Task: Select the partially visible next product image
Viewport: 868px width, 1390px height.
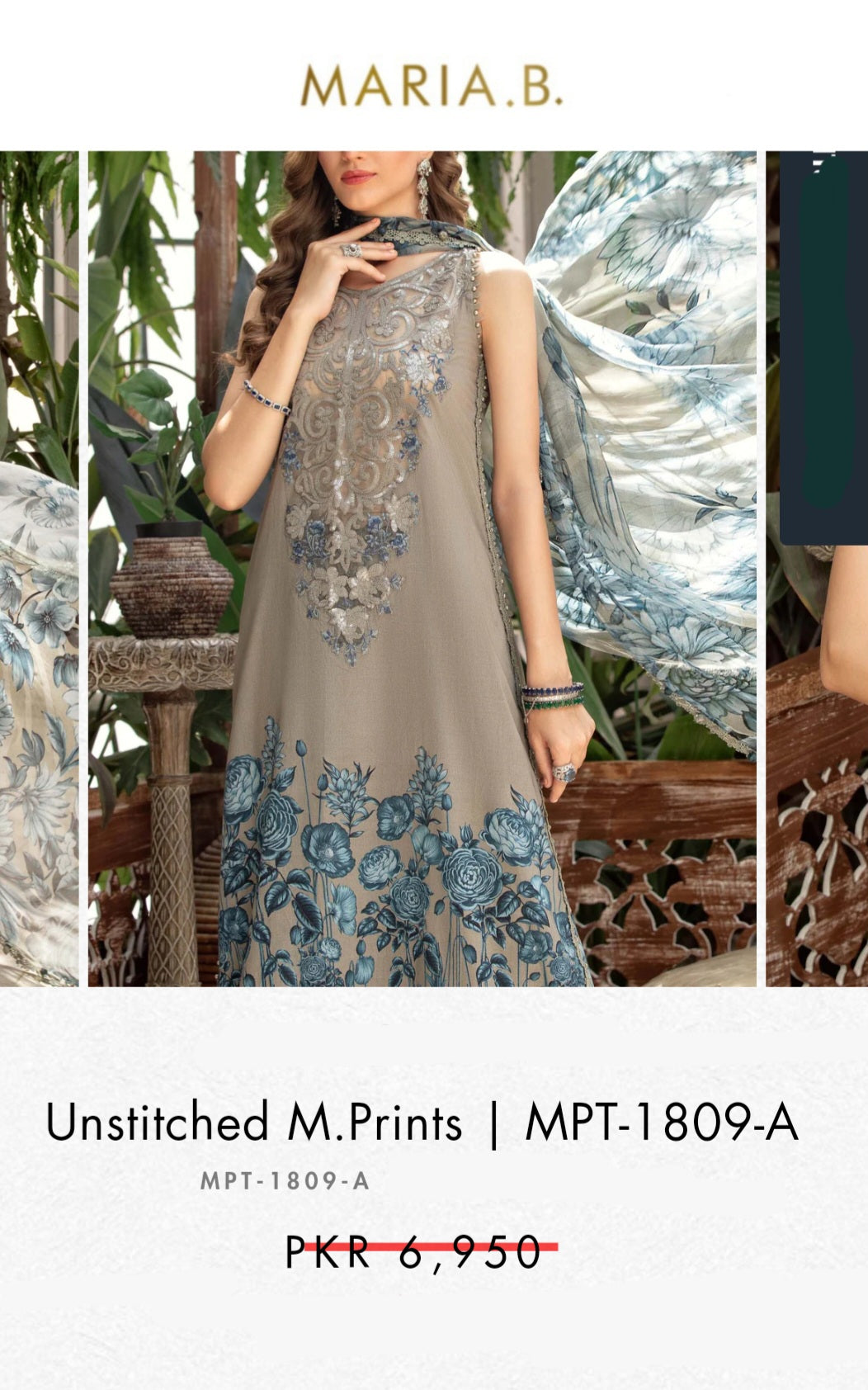Action: point(817,569)
